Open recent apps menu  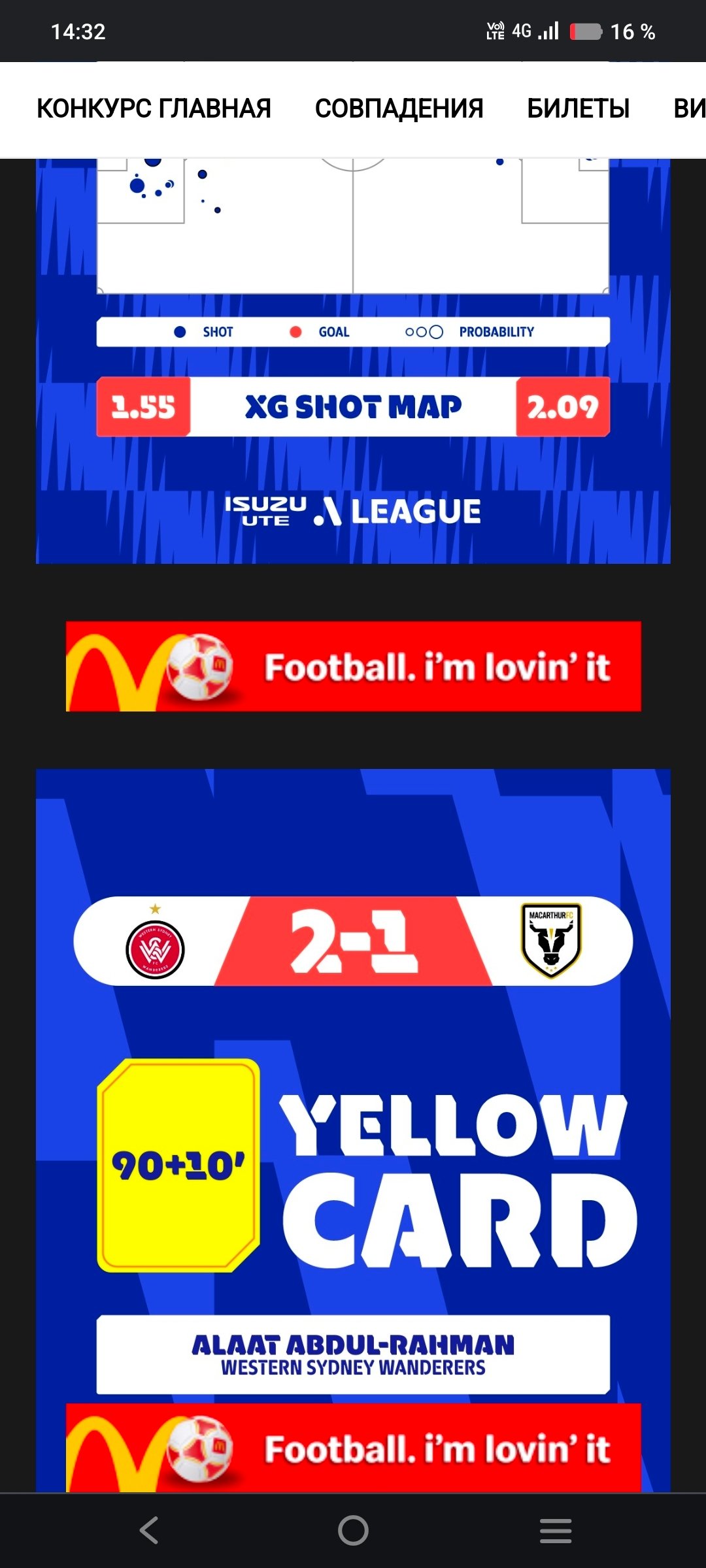pyautogui.click(x=556, y=1530)
